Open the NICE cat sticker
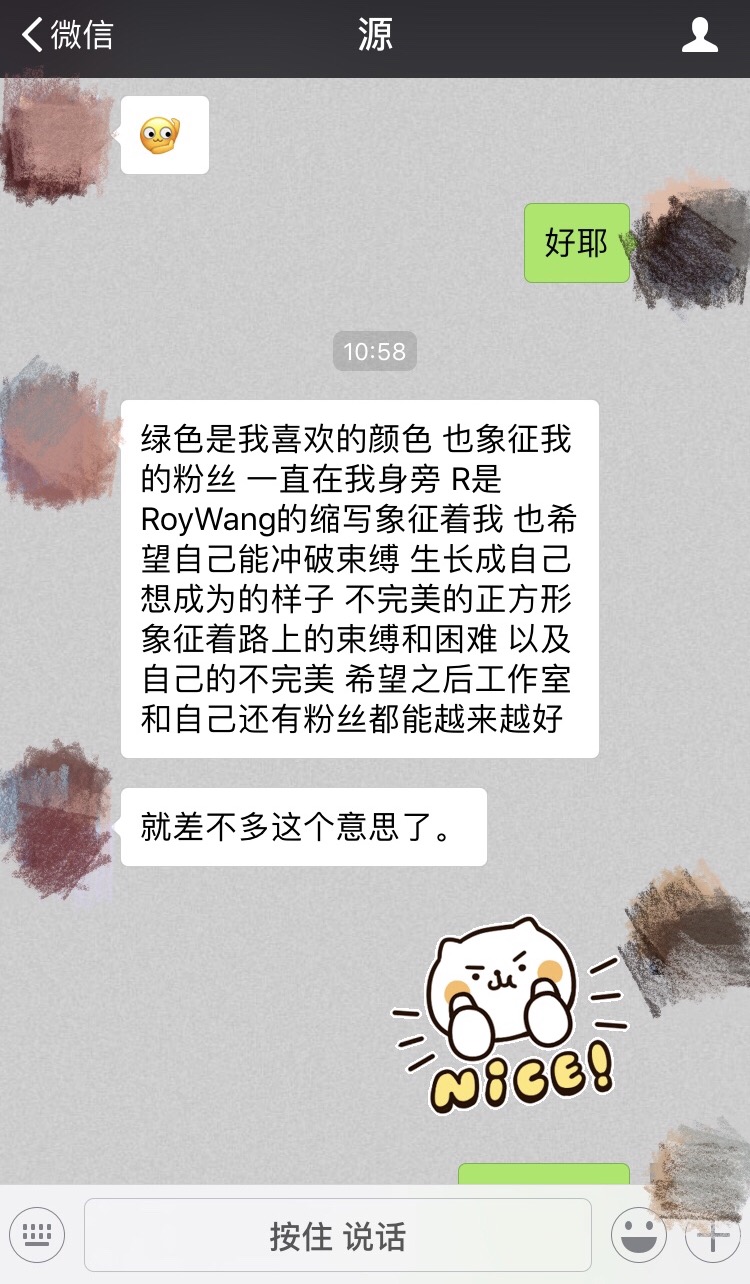Viewport: 750px width, 1284px height. [510, 1015]
